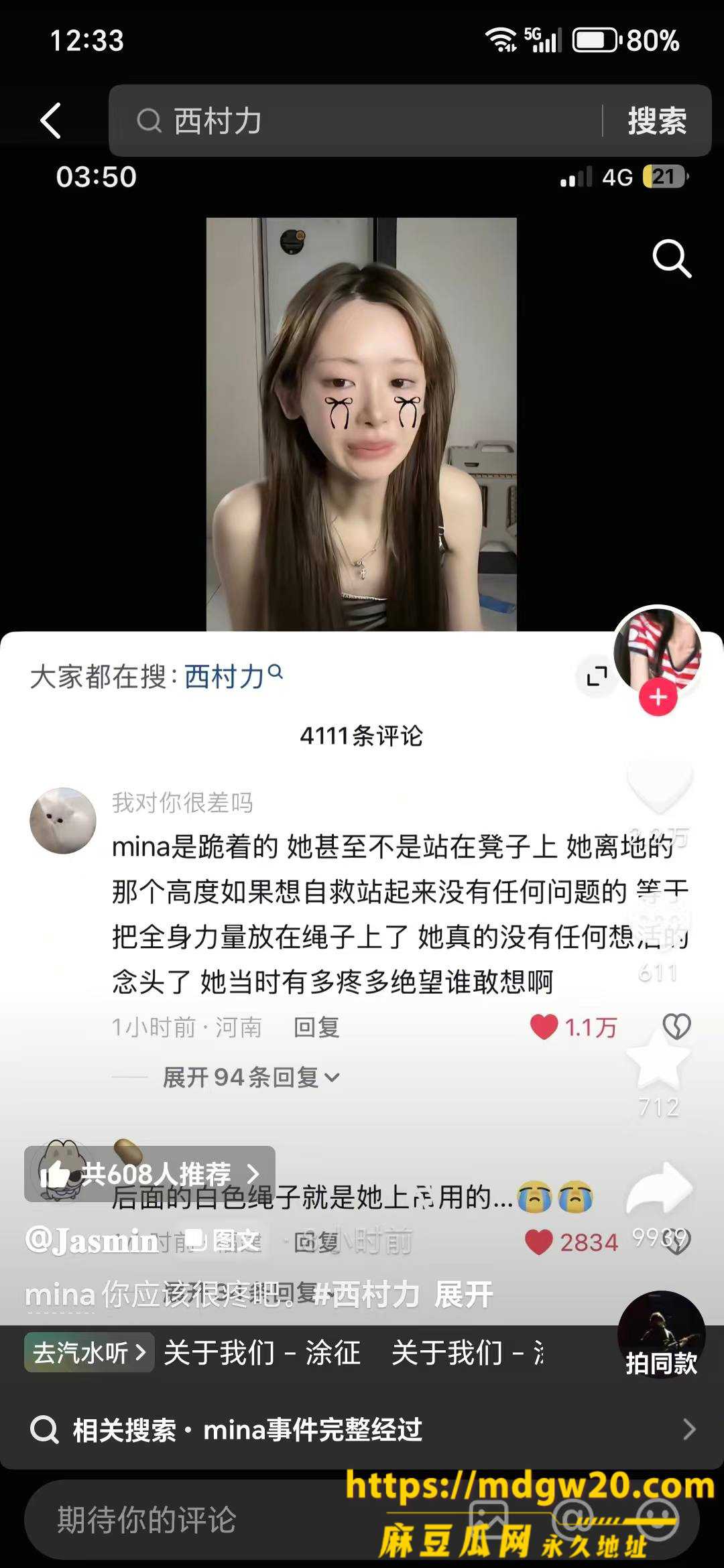This screenshot has width=724, height=1568.
Task: Reply to the comment from 我对你很差吗
Action: pyautogui.click(x=316, y=1027)
